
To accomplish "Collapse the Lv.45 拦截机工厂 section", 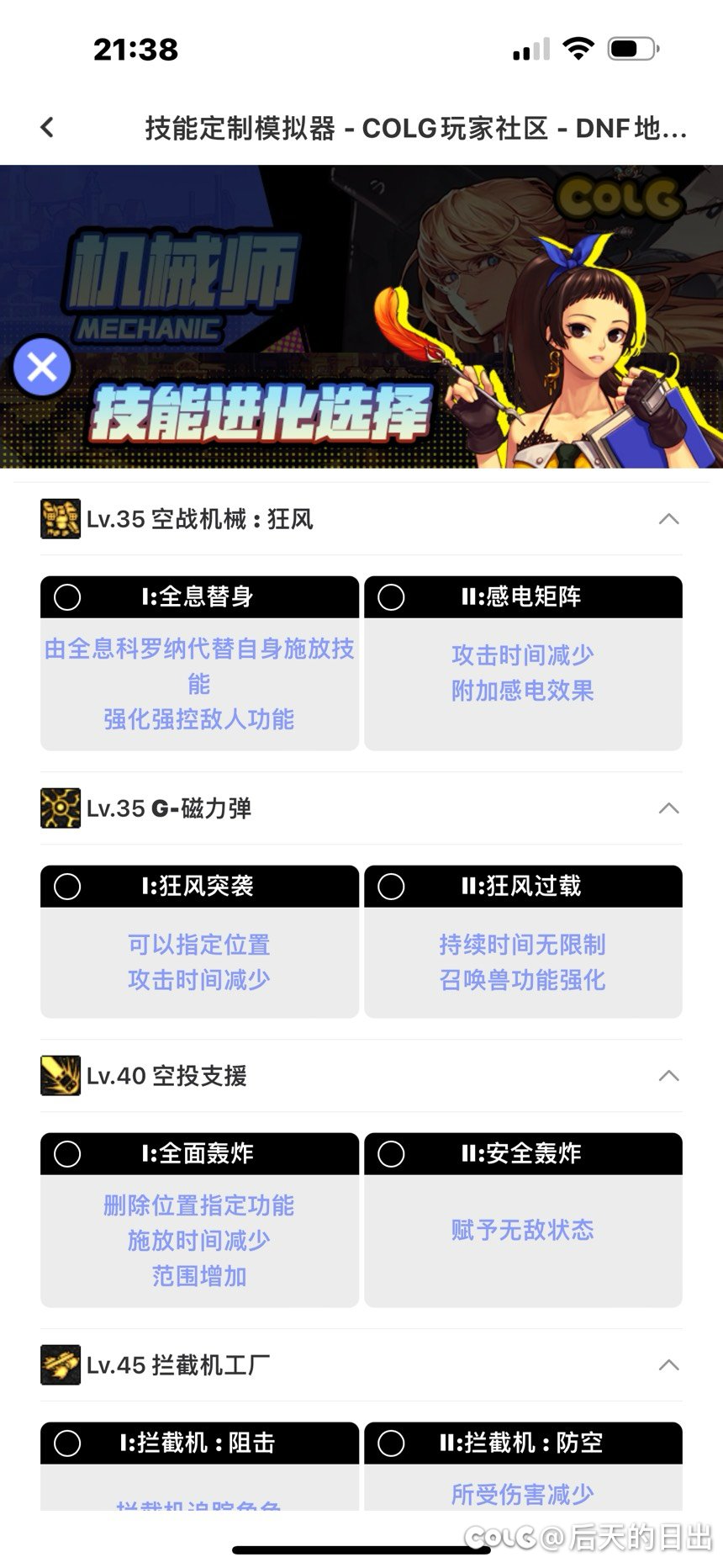I will click(668, 1365).
